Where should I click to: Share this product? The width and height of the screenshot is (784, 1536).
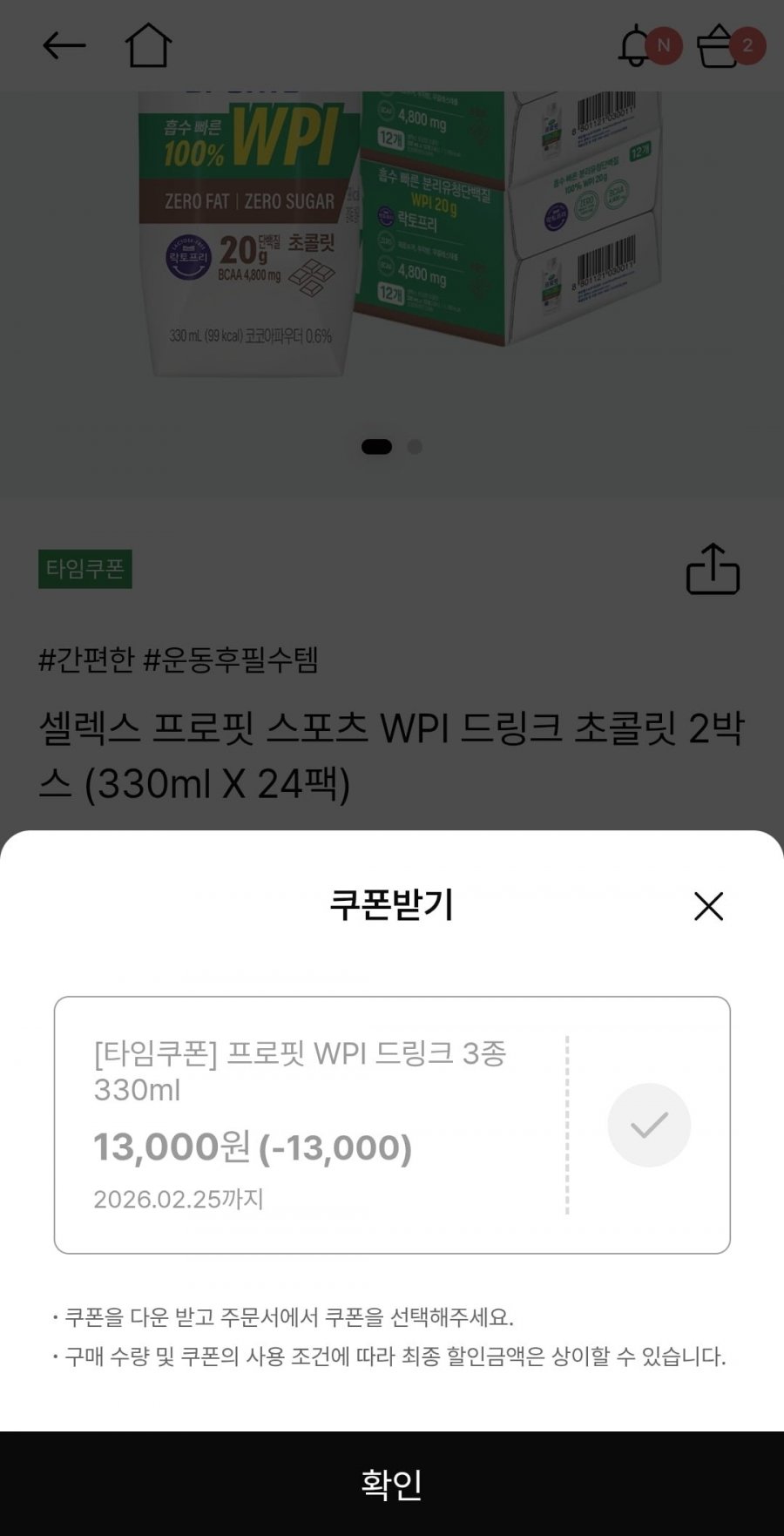click(713, 569)
